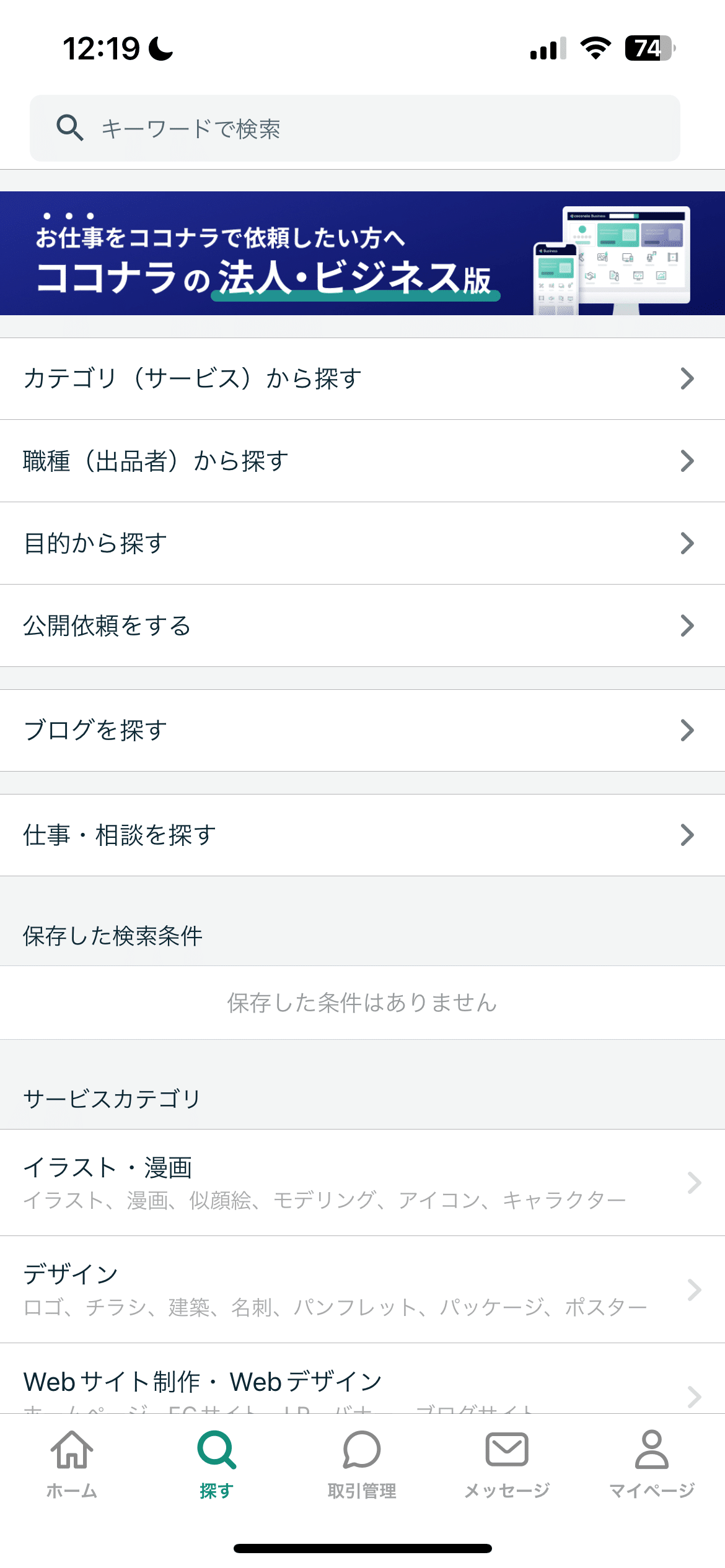This screenshot has width=725, height=1568.
Task: Open the イラスト・漫画 category
Action: [x=362, y=1183]
